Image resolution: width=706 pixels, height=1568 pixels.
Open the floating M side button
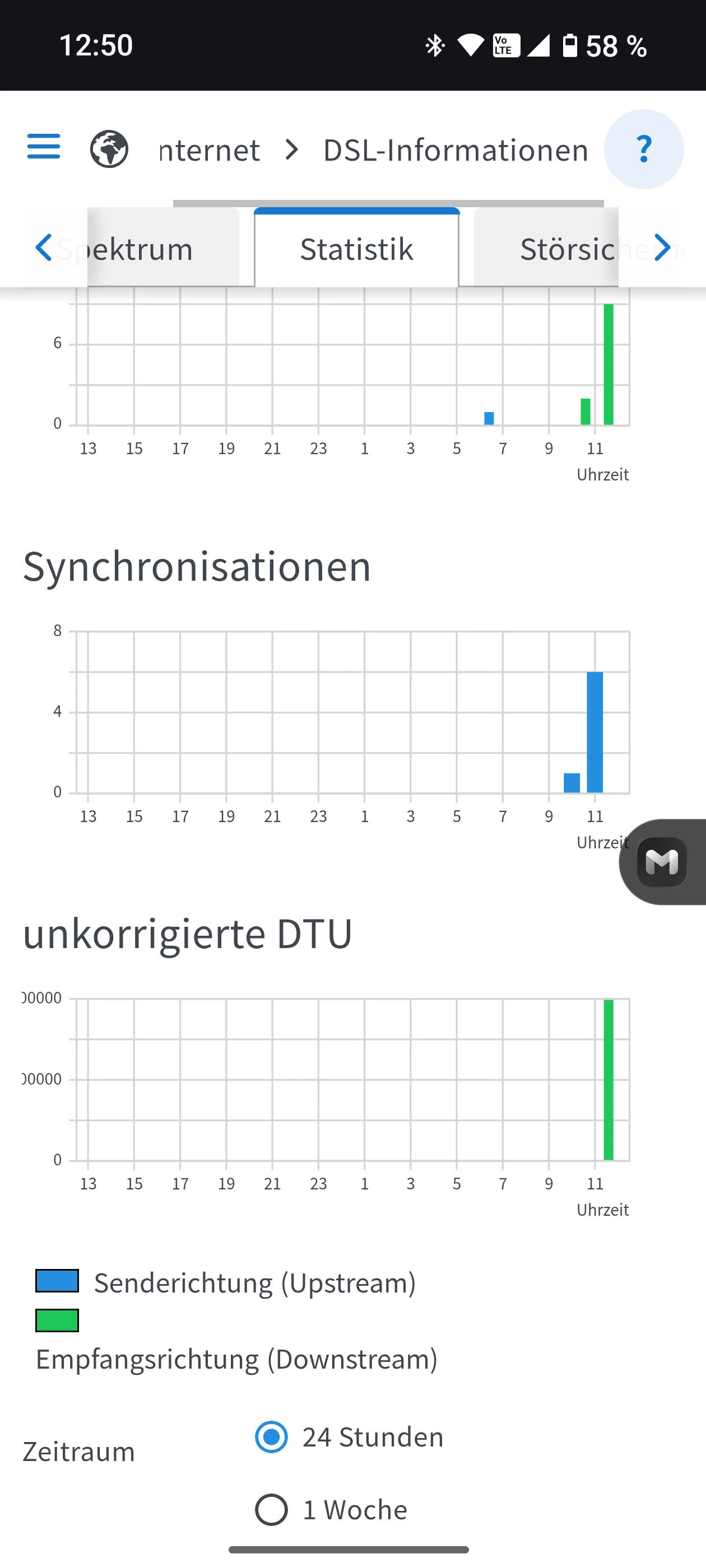pyautogui.click(x=662, y=862)
